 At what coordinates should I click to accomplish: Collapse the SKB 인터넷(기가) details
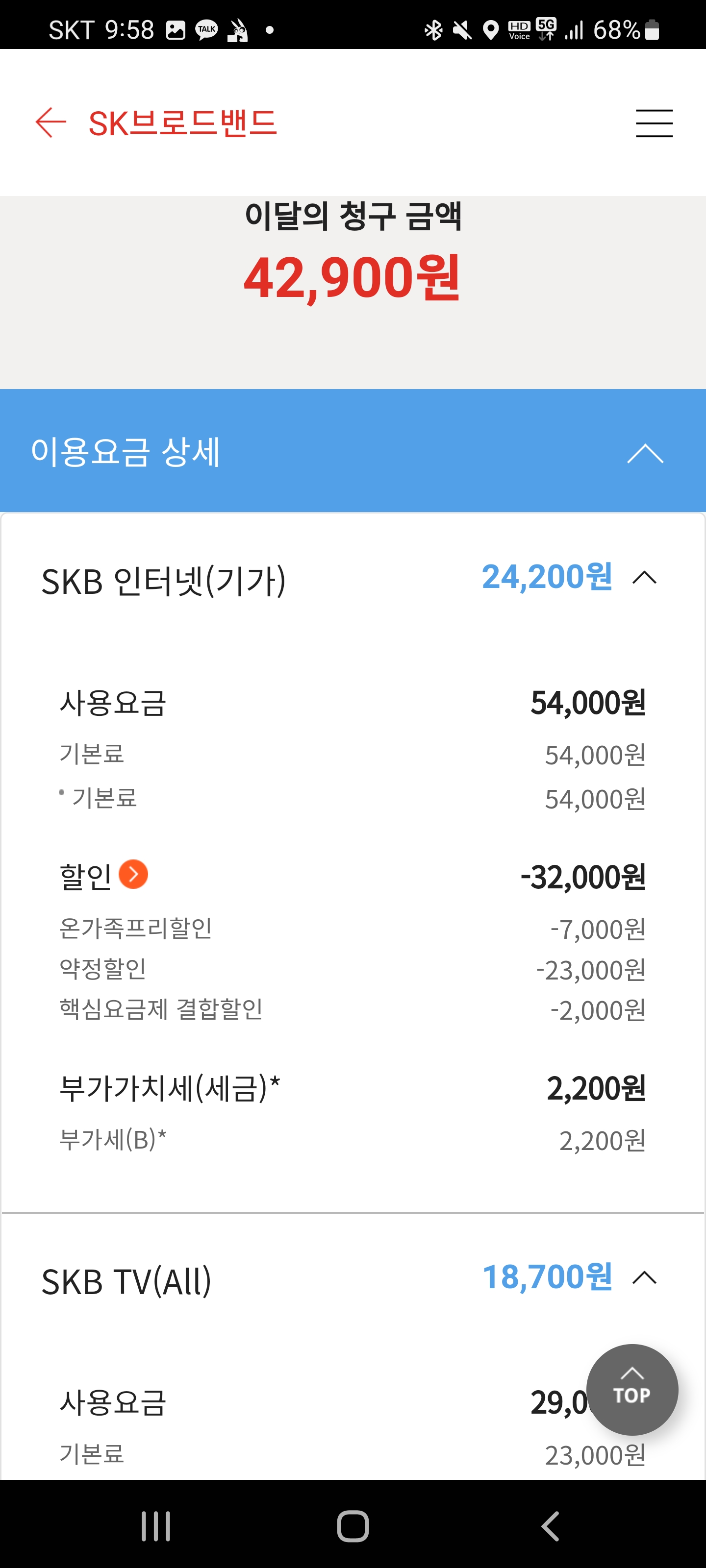pos(645,578)
